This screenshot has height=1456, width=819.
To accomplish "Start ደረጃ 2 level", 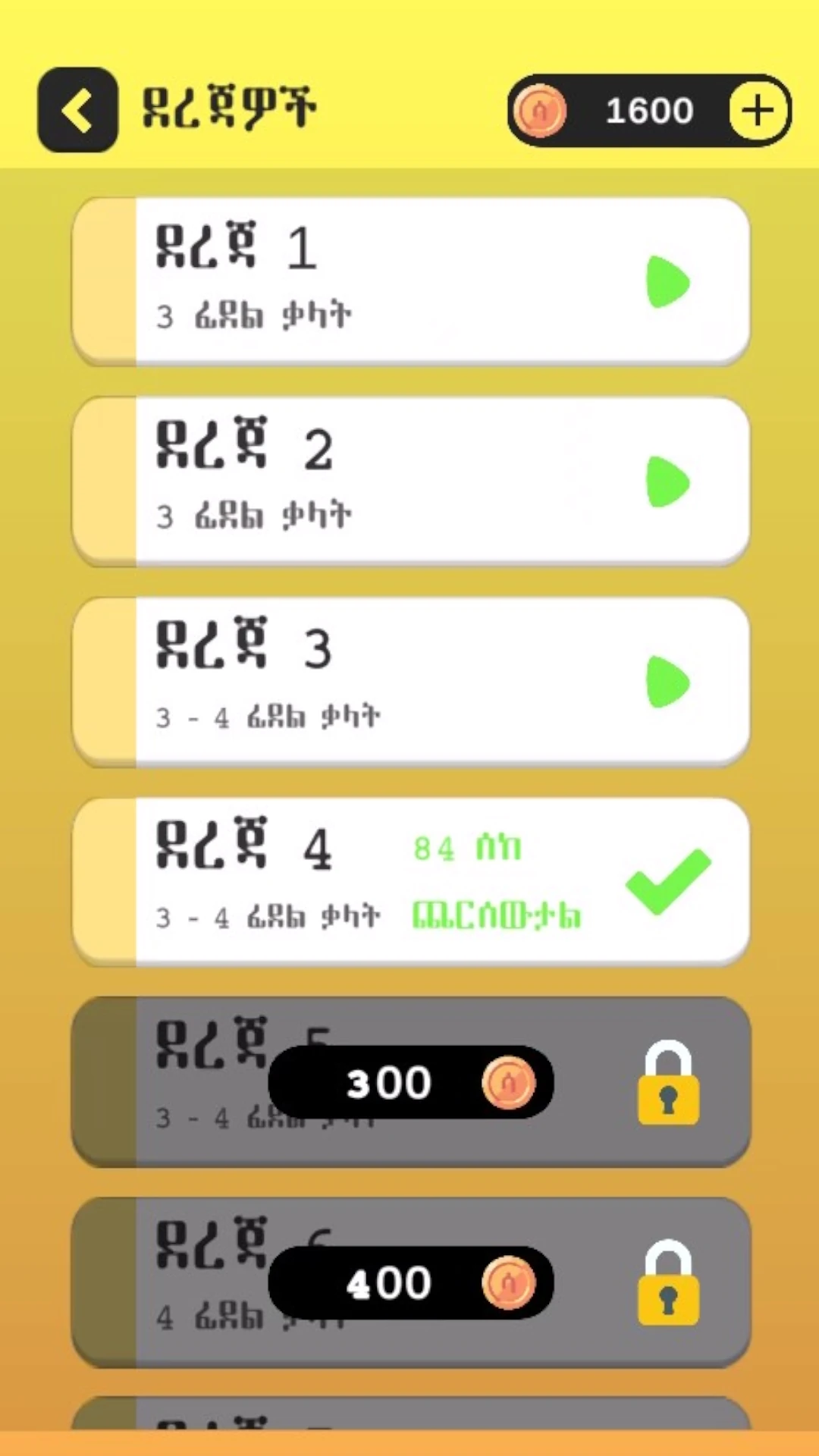I will (x=667, y=482).
